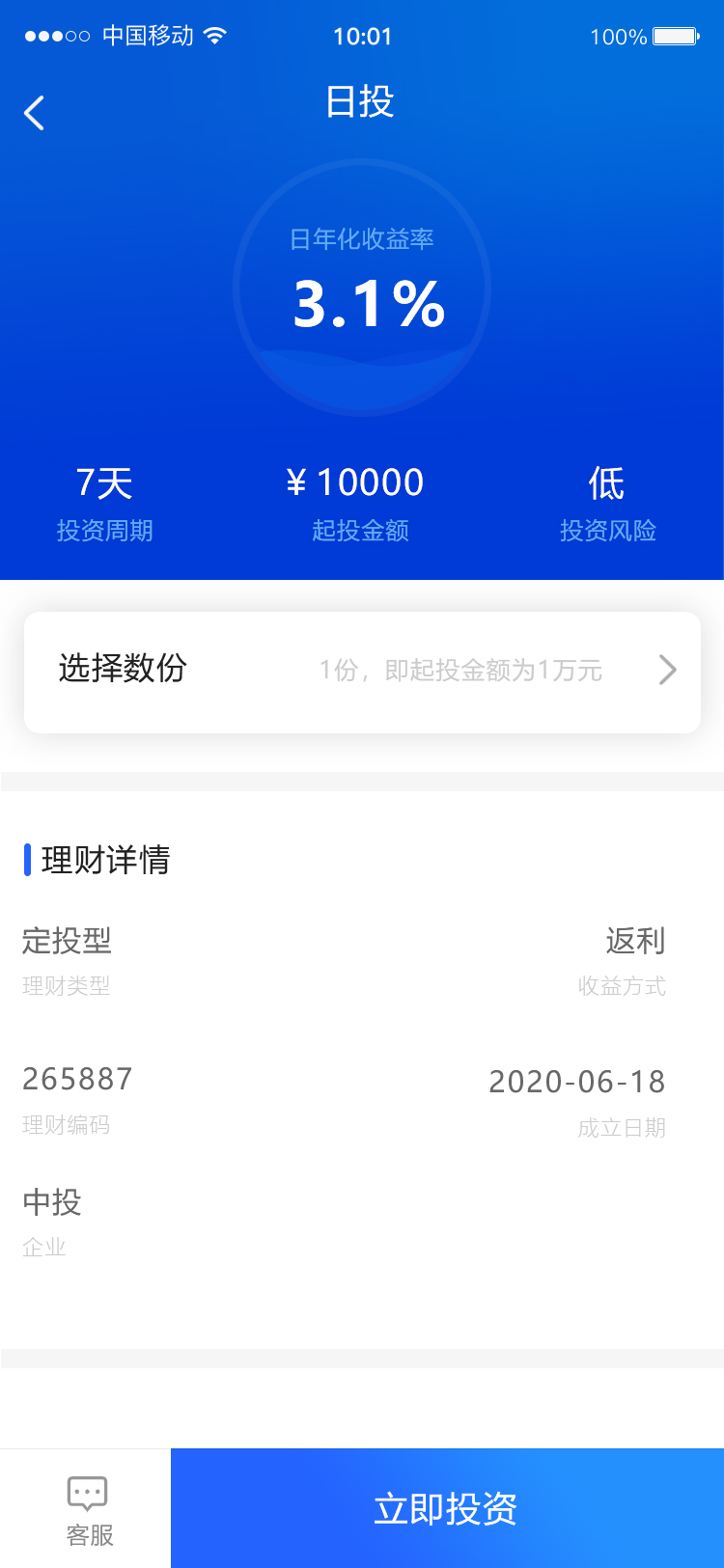
Task: Tap the 立即投资 button
Action: [x=447, y=1508]
